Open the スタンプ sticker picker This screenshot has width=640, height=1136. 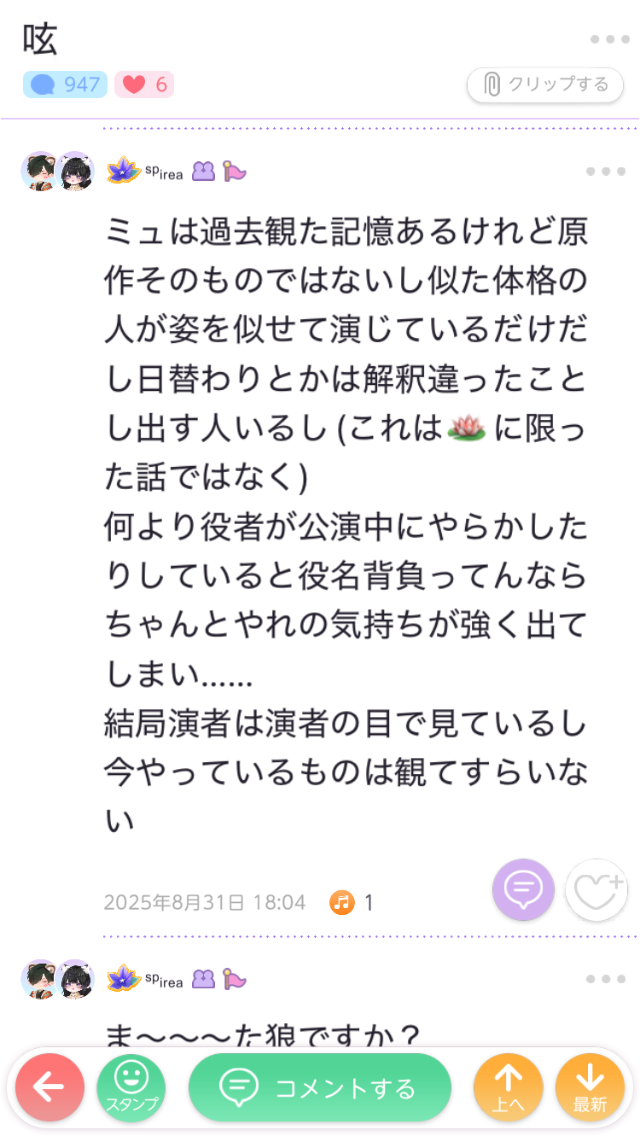131,1088
